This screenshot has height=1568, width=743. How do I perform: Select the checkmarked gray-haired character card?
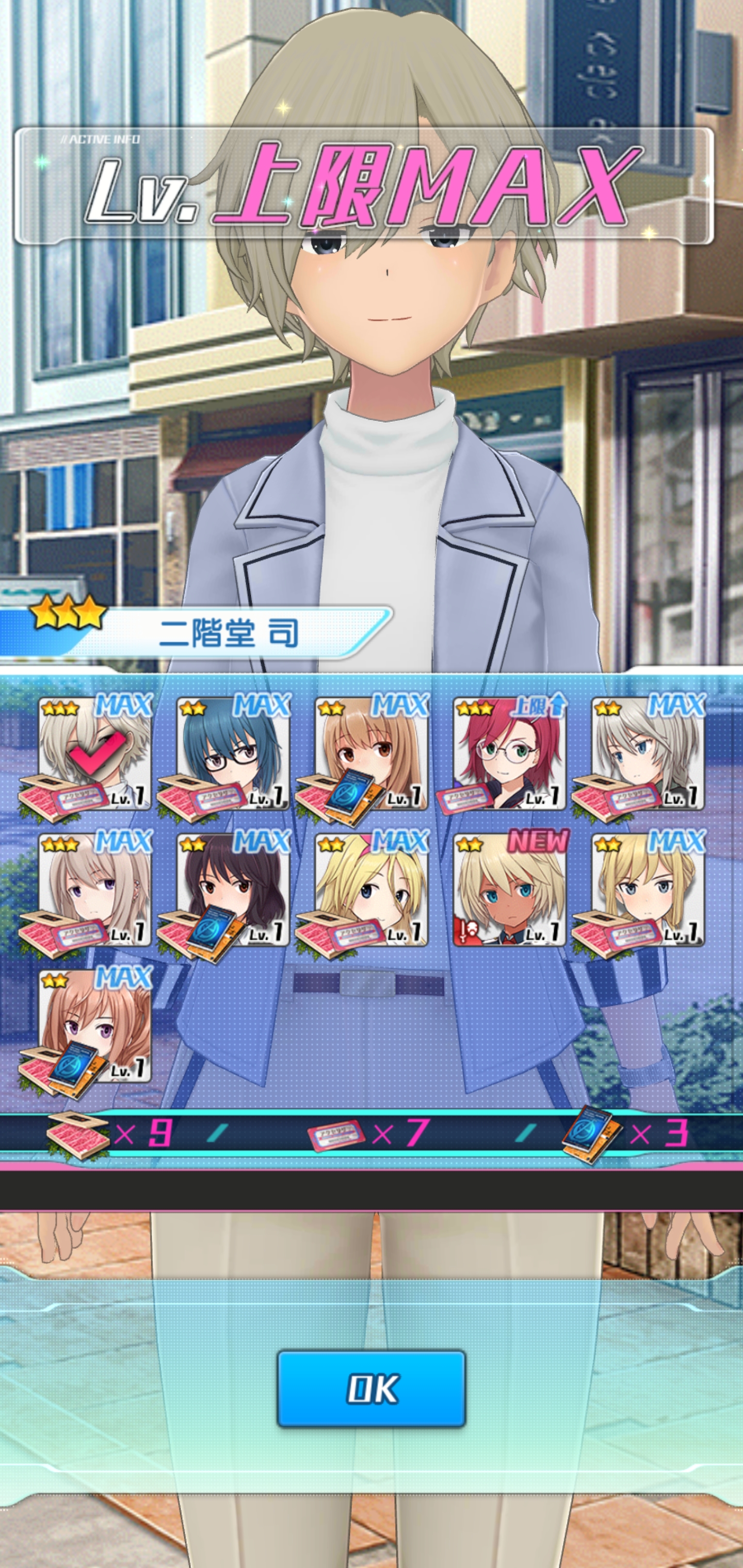point(94,754)
